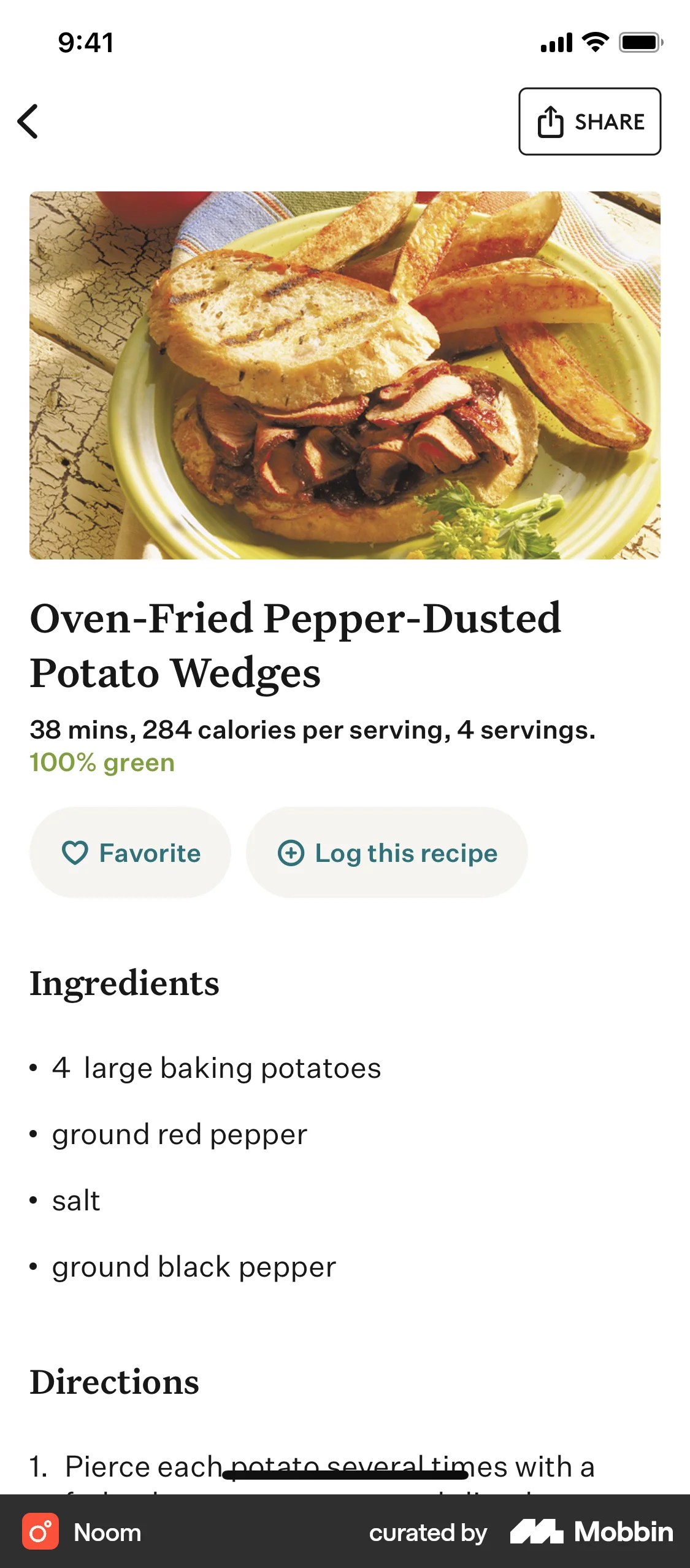Tap the share arrow icon

(551, 121)
